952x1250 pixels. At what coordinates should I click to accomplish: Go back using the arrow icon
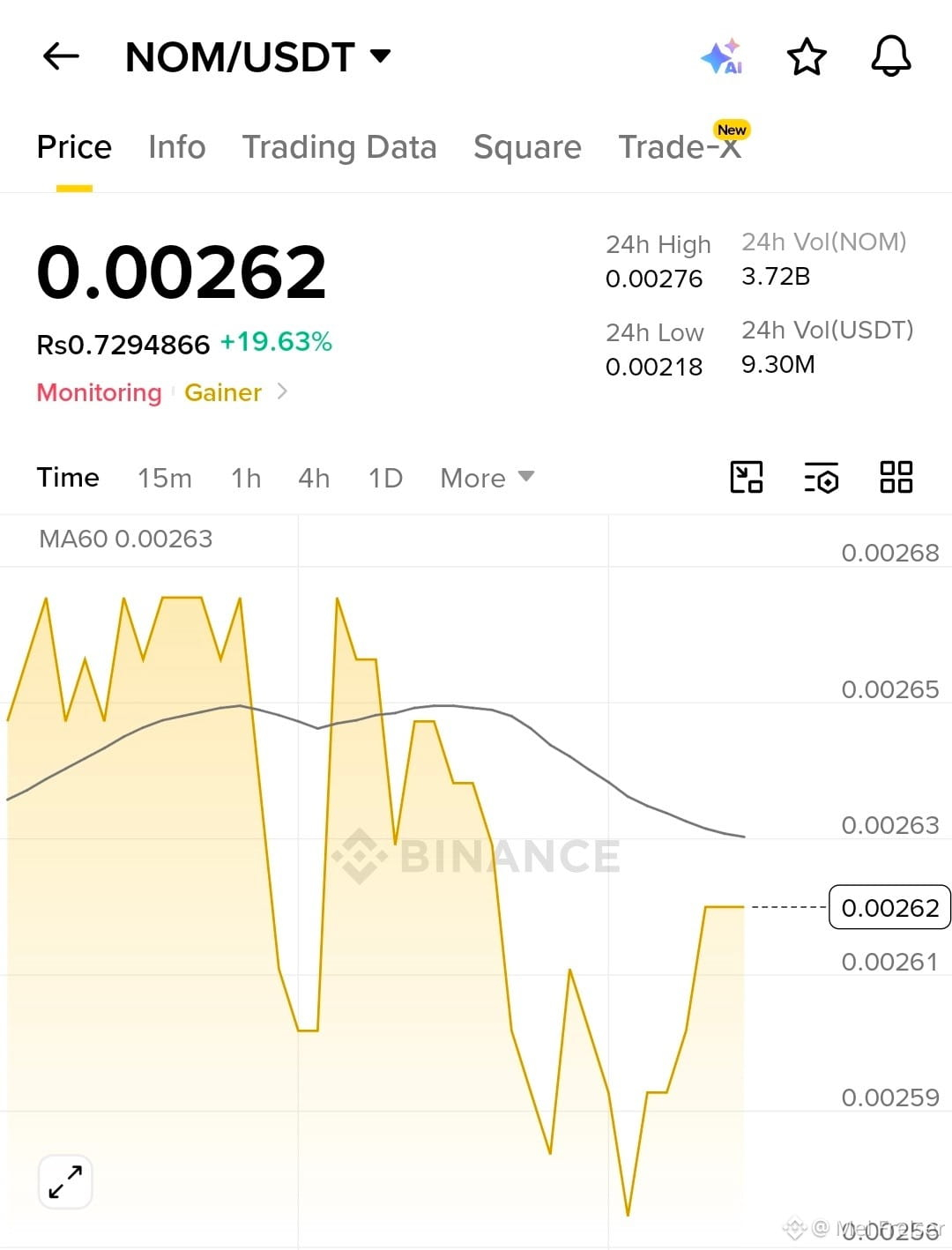(x=61, y=56)
